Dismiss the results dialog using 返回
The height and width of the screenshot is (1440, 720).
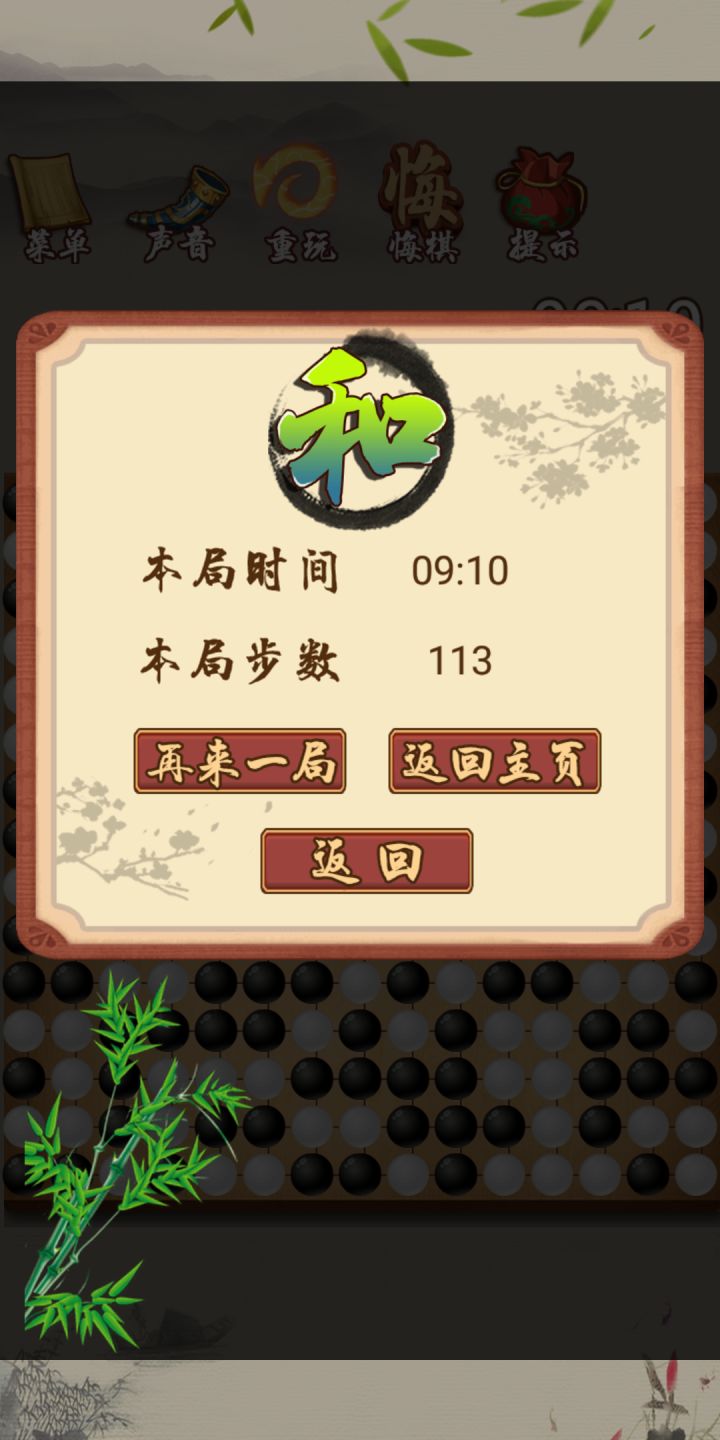(366, 858)
